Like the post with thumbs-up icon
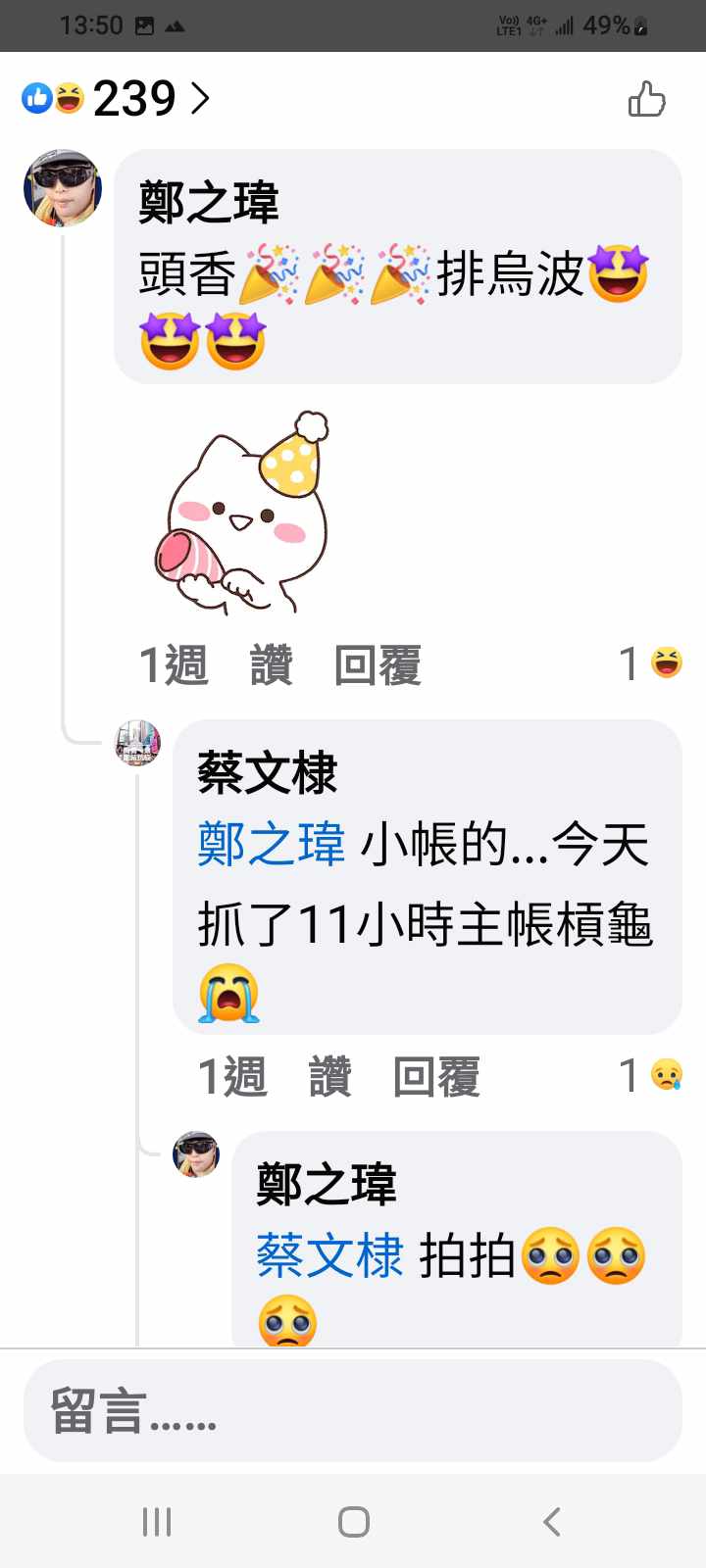The image size is (706, 1568). pyautogui.click(x=646, y=99)
